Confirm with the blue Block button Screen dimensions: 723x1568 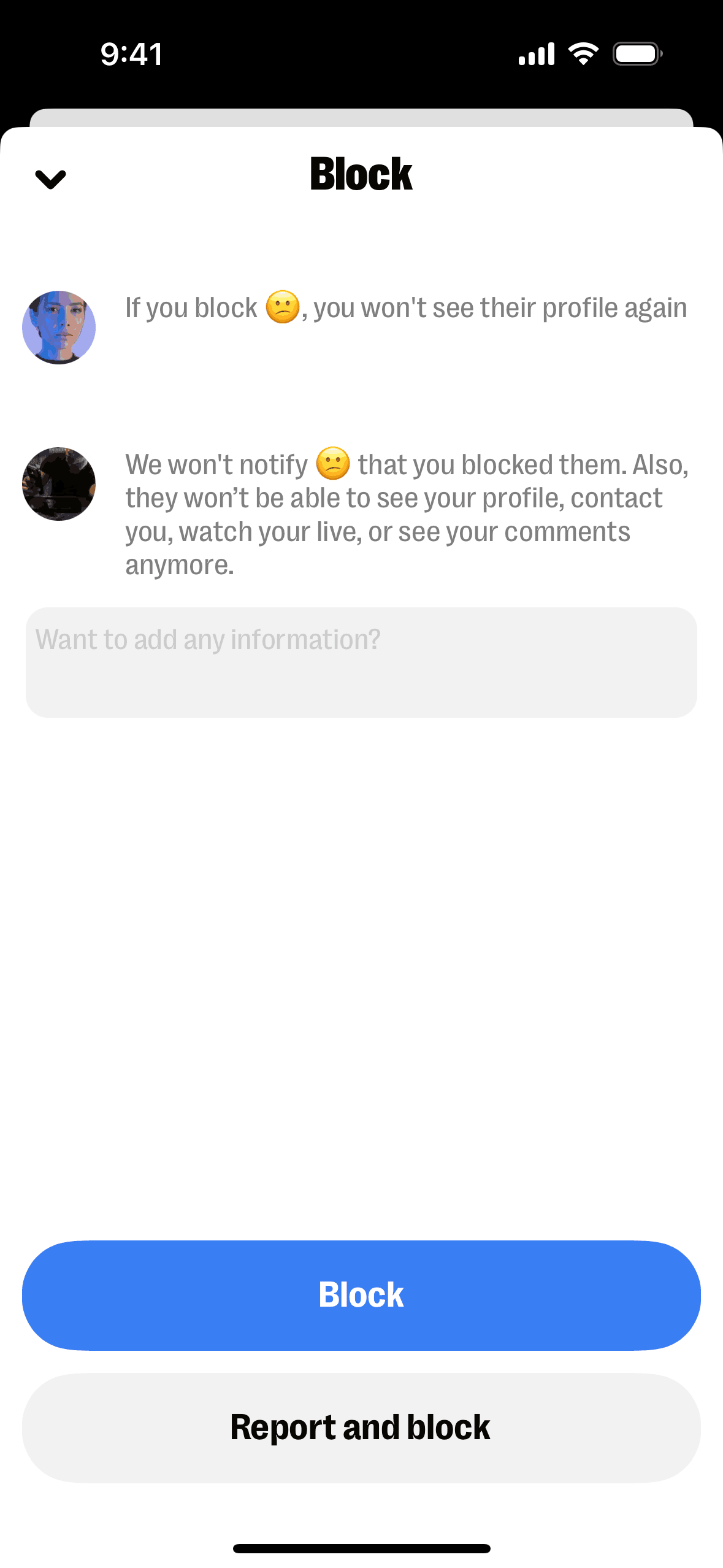click(x=361, y=1294)
